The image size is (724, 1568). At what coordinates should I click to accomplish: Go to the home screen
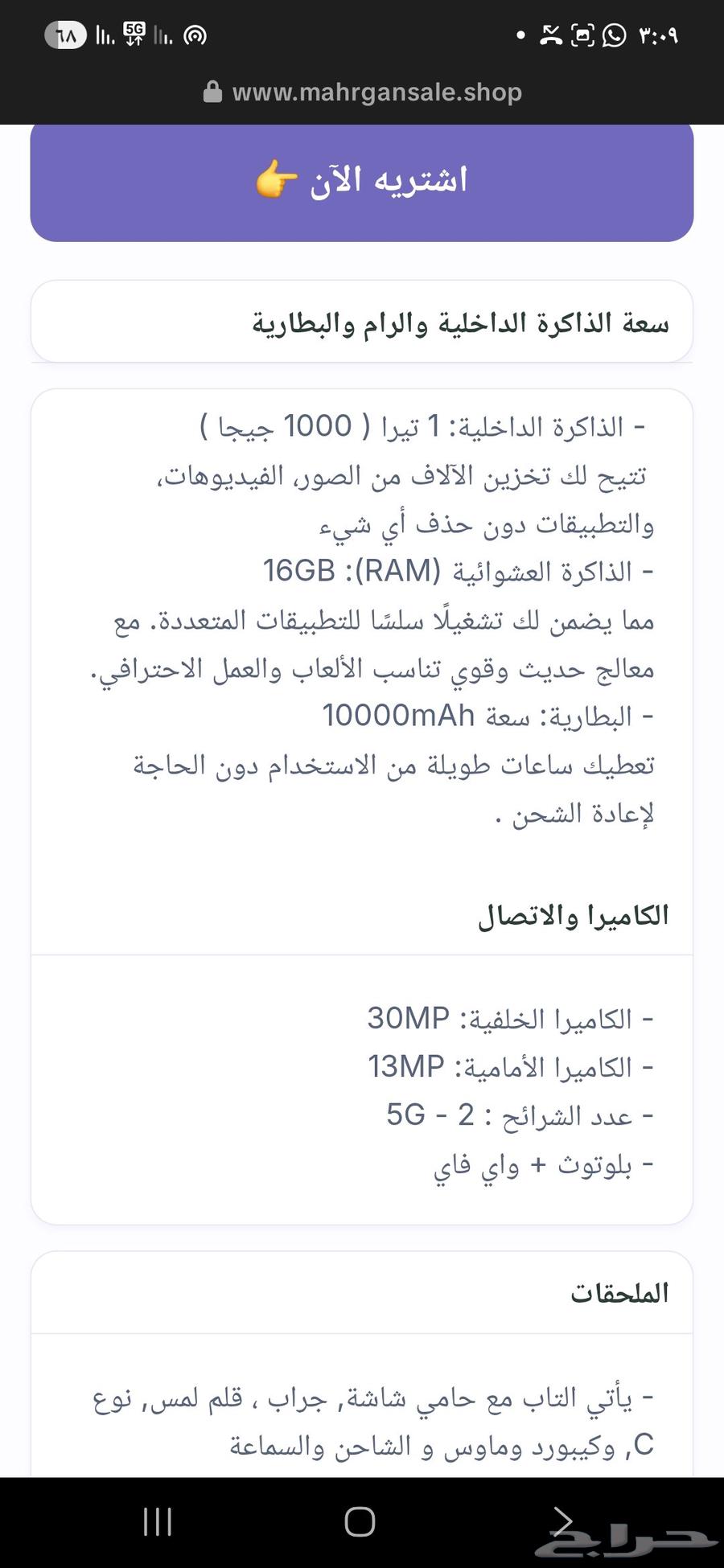(360, 1521)
